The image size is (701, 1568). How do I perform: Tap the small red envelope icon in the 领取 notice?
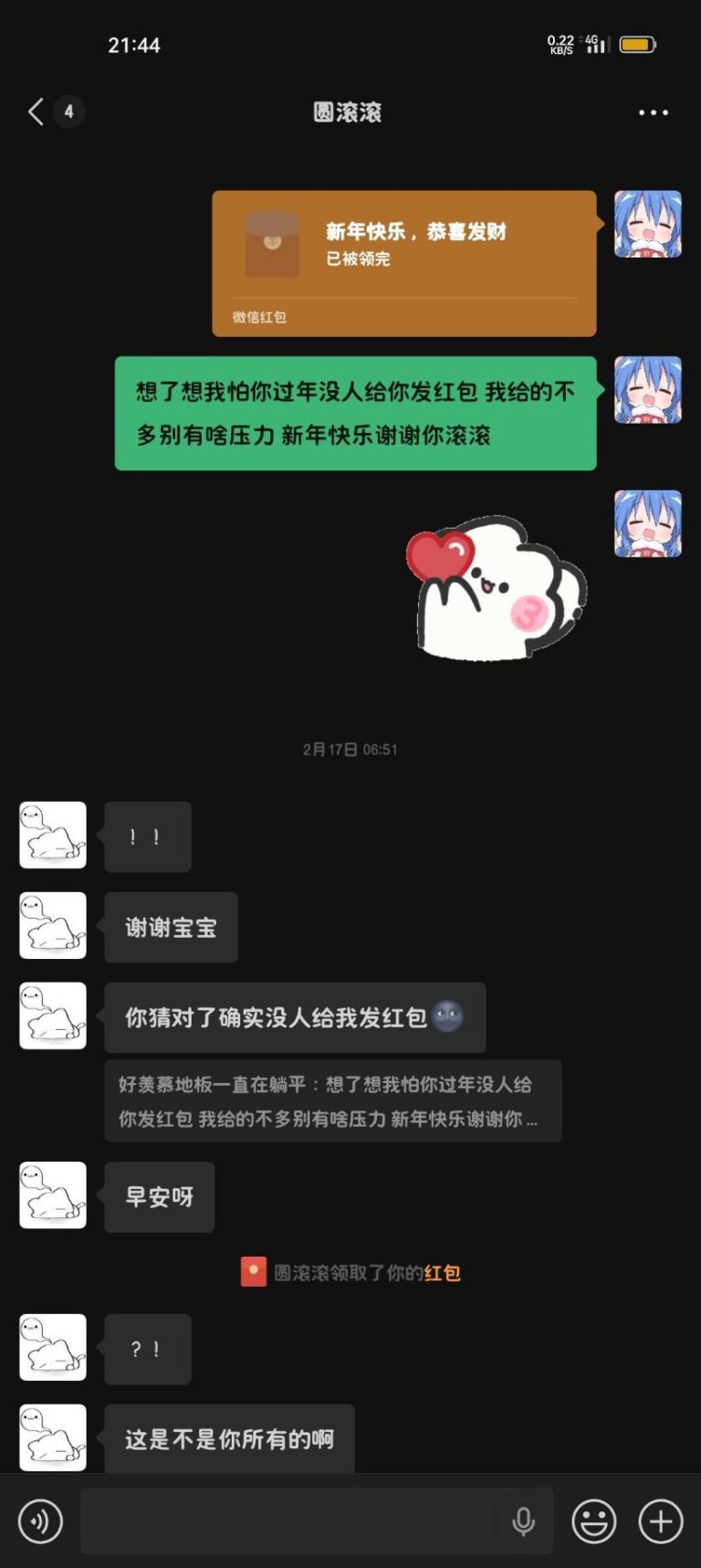(255, 1271)
